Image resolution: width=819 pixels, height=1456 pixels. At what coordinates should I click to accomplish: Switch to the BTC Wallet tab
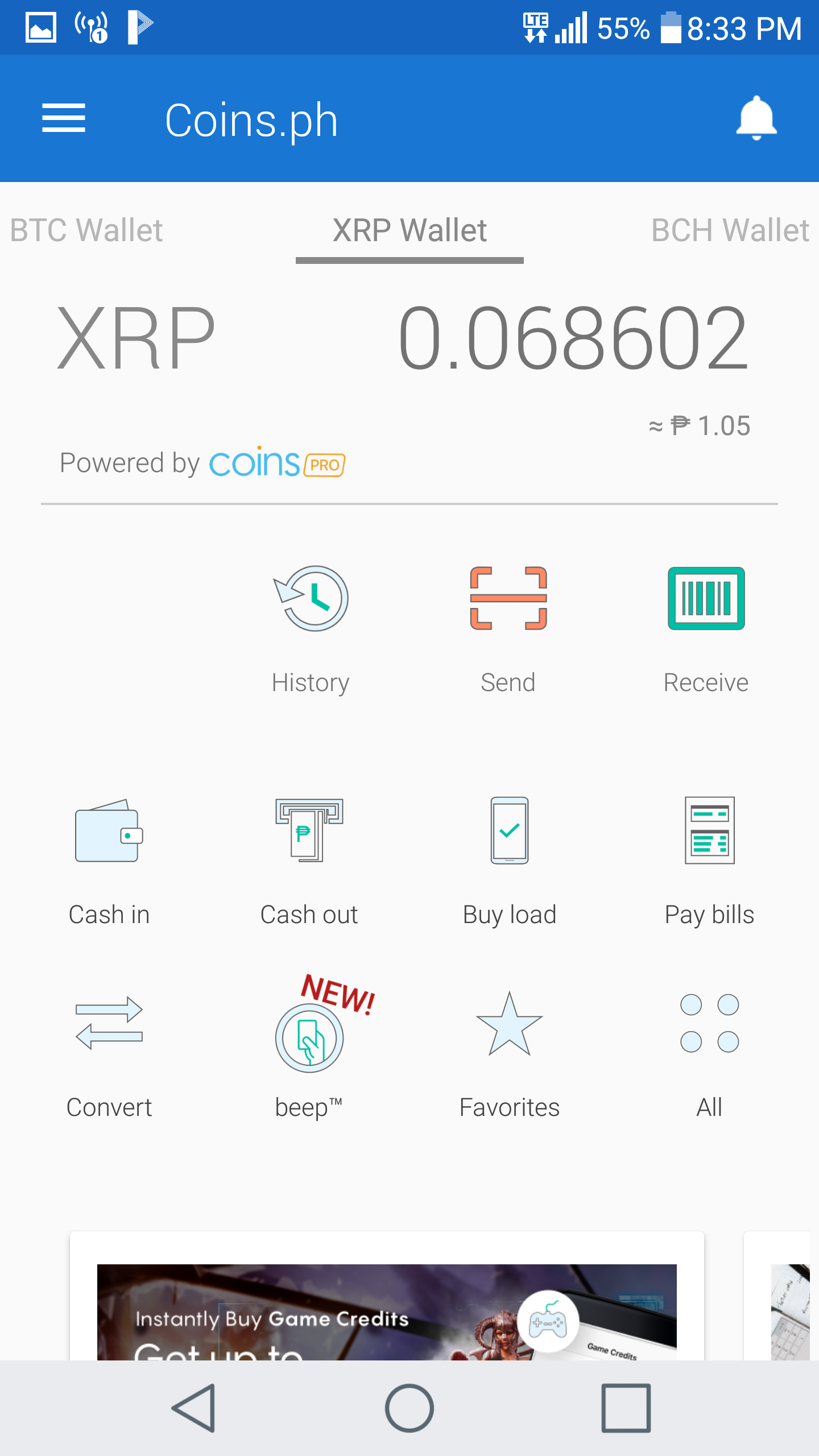click(86, 230)
